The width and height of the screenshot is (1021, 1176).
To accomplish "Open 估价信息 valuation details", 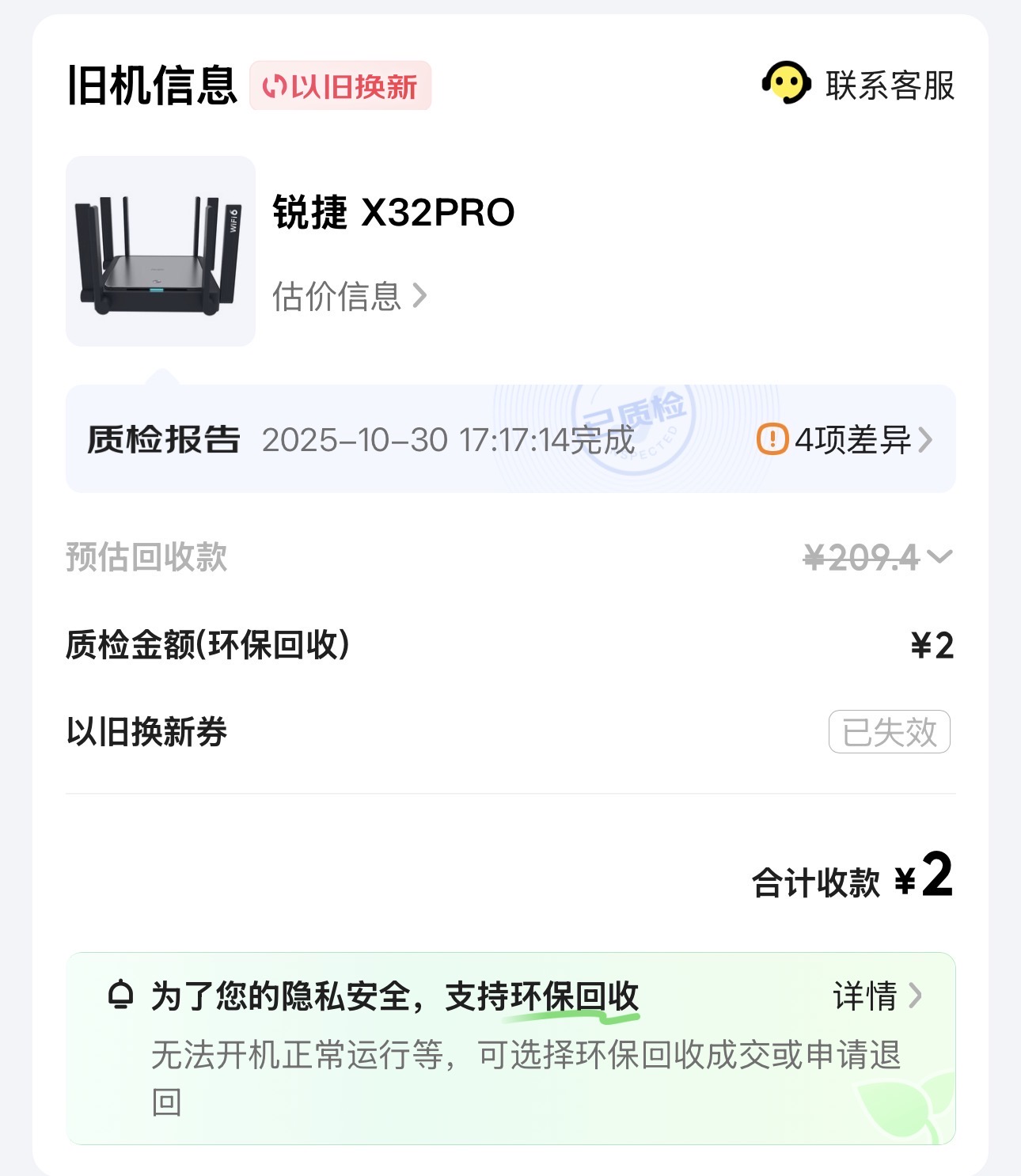I will [x=350, y=297].
